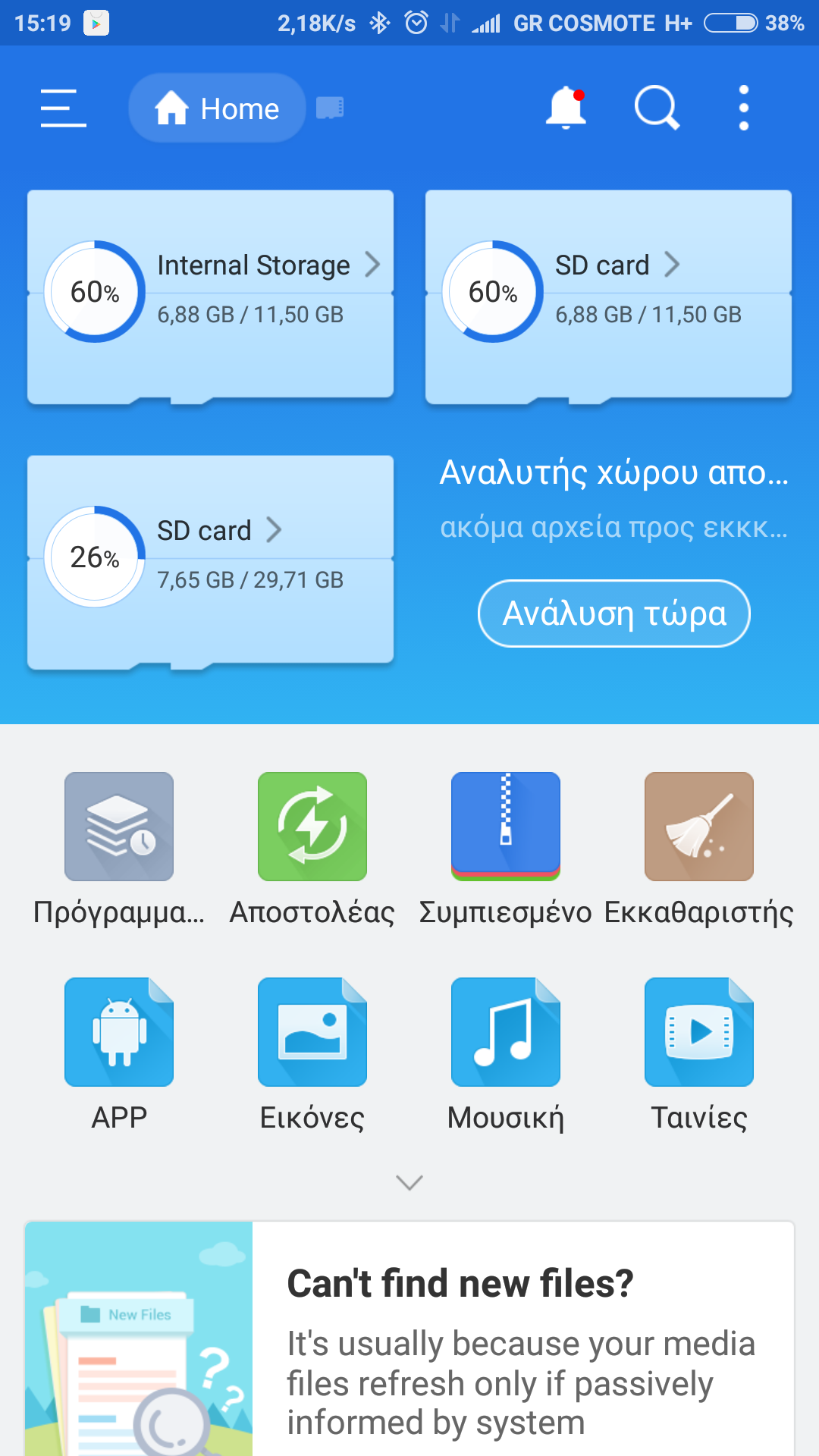Open the search icon

tap(656, 108)
